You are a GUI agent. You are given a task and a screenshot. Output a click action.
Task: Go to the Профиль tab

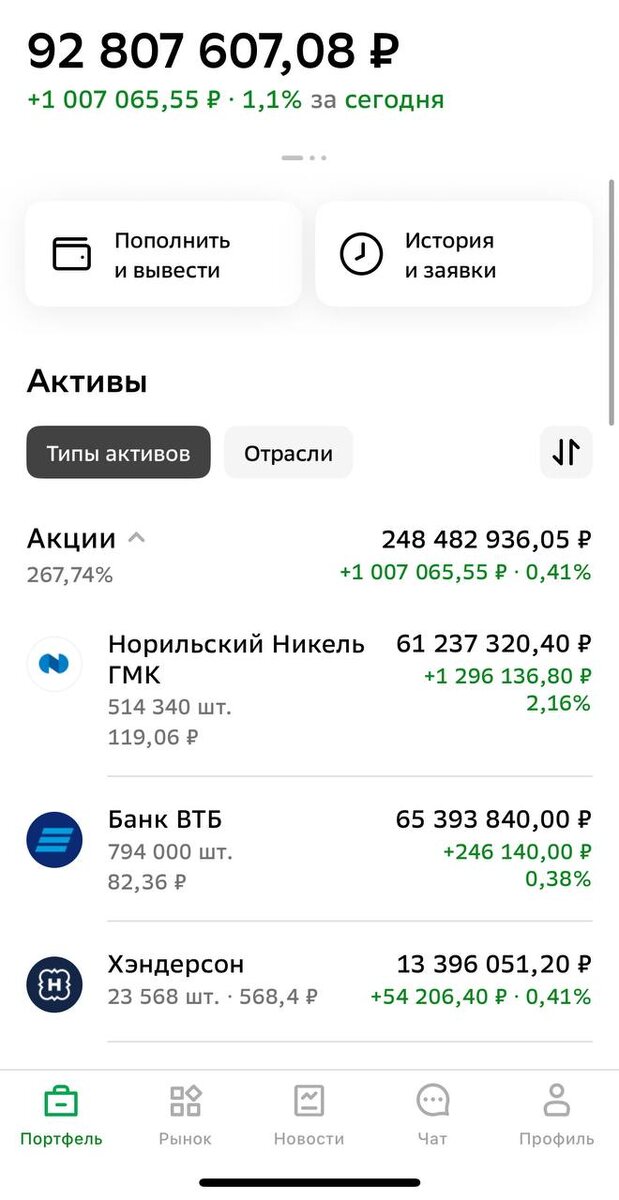pyautogui.click(x=556, y=1116)
